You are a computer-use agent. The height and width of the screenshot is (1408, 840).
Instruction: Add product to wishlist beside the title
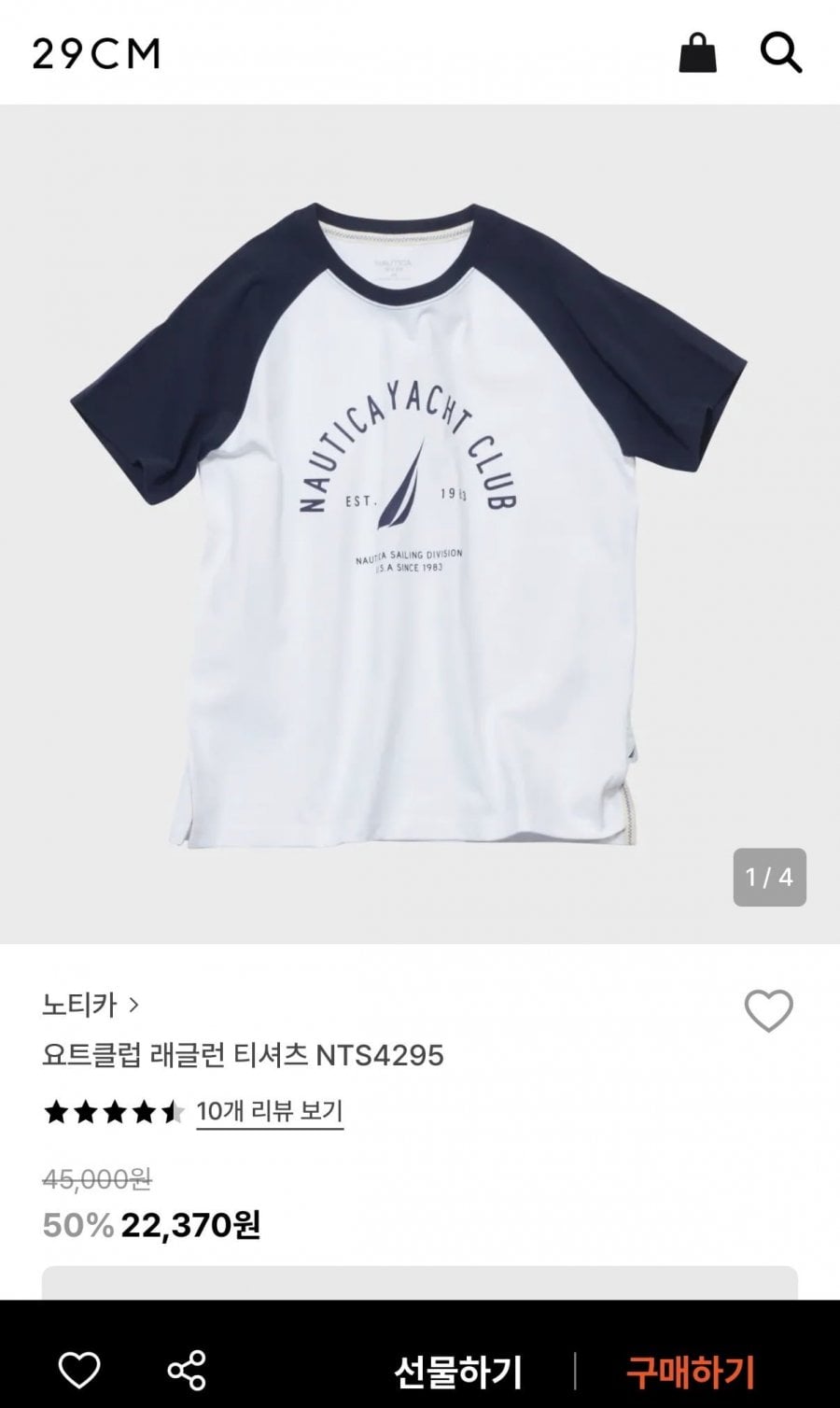tap(768, 1010)
